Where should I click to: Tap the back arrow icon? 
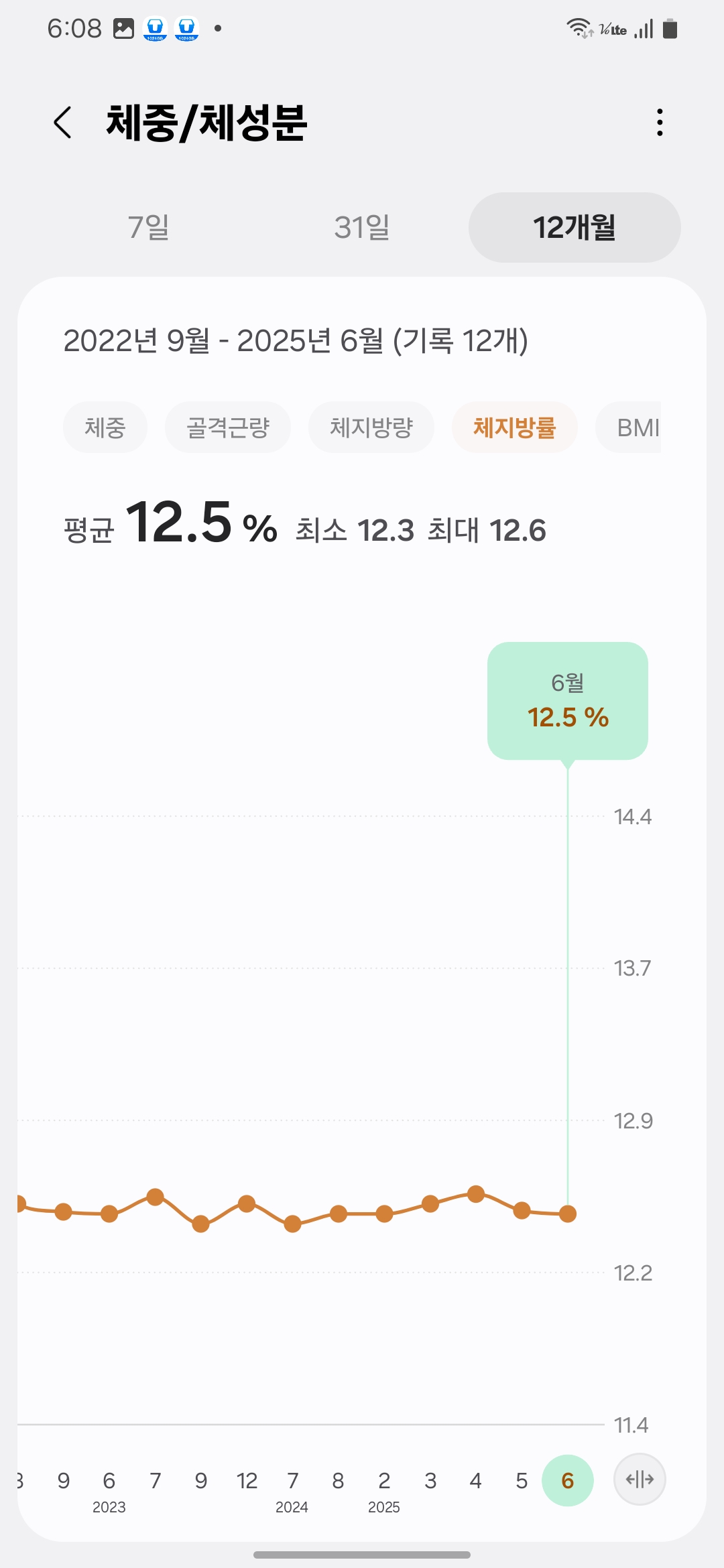(x=64, y=123)
